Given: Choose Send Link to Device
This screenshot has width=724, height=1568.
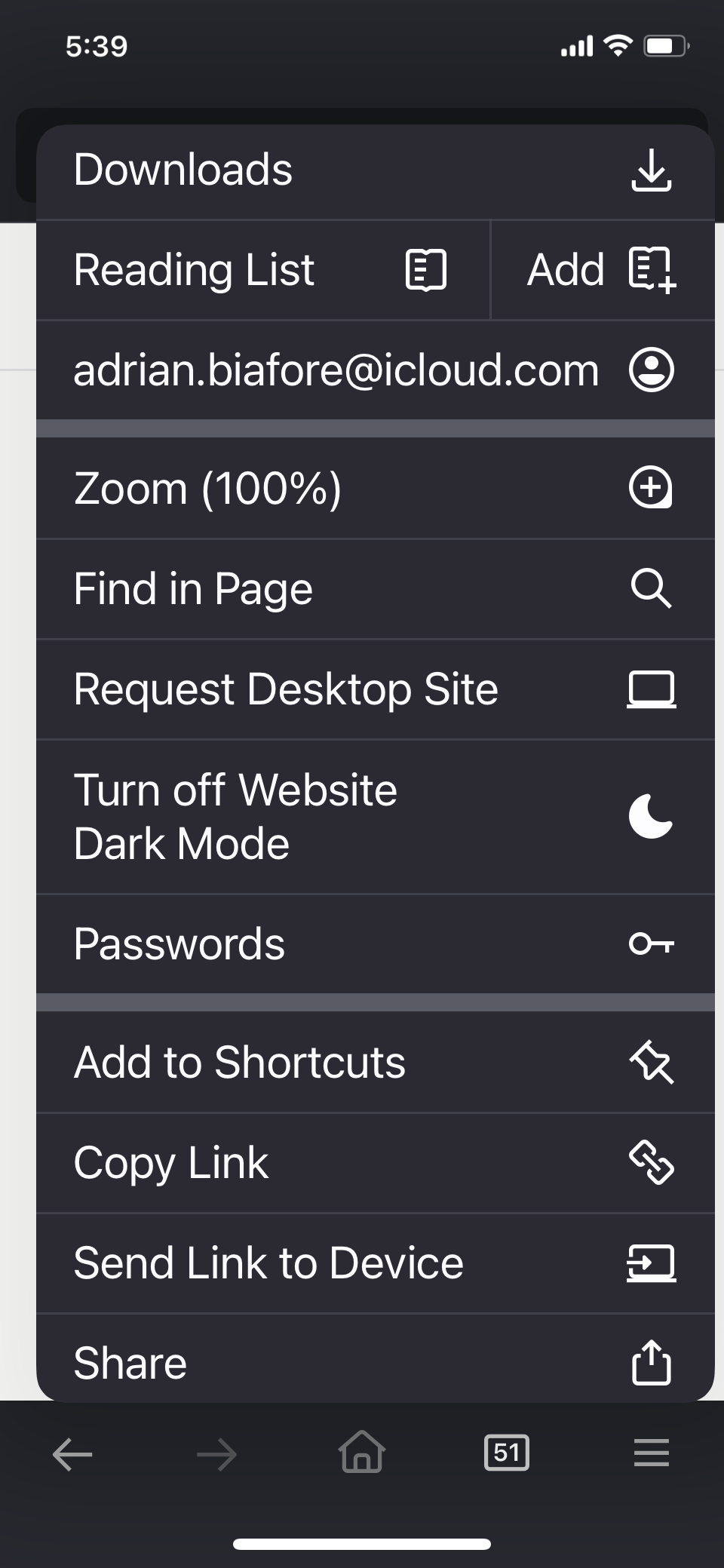Looking at the screenshot, I should click(x=375, y=1263).
